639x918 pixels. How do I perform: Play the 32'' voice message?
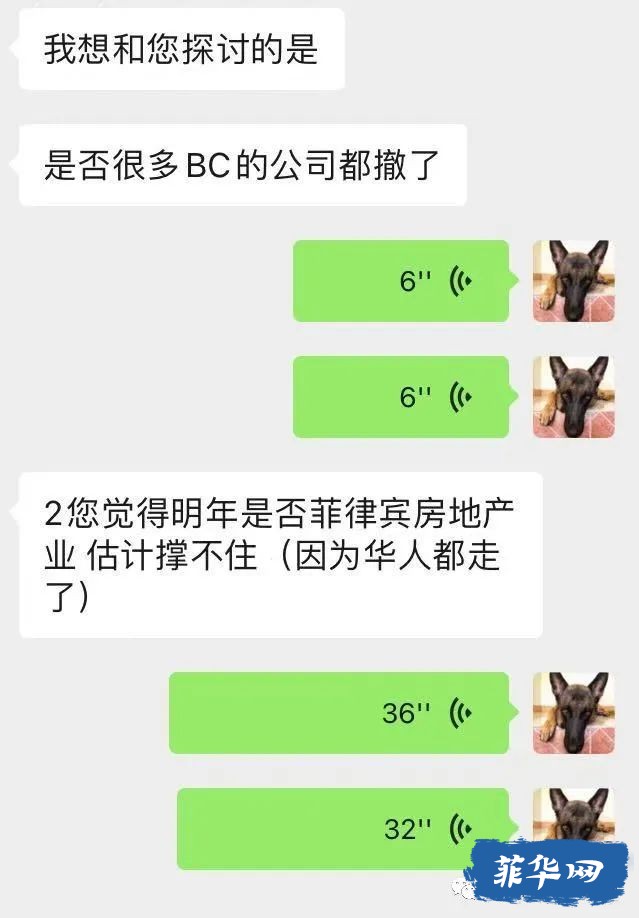(x=343, y=829)
